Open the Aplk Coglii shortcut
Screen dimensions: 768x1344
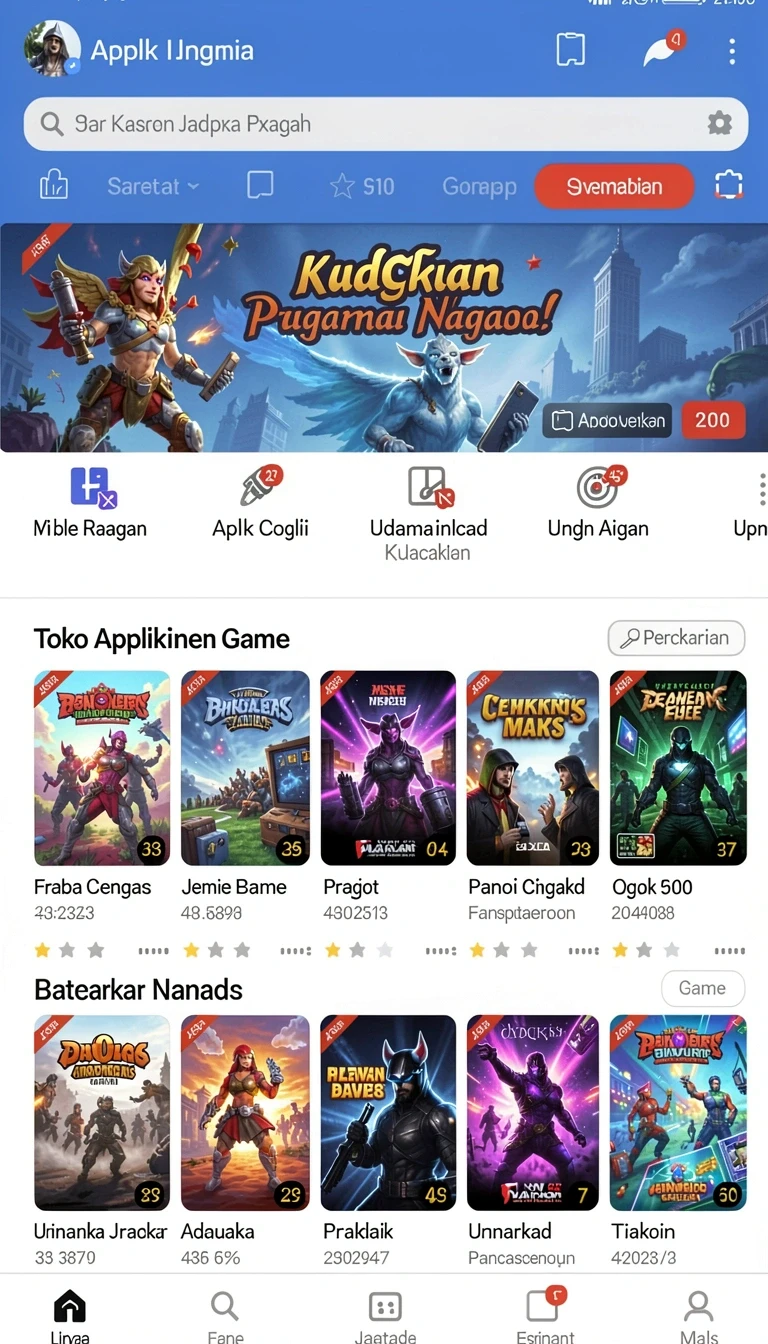(260, 504)
